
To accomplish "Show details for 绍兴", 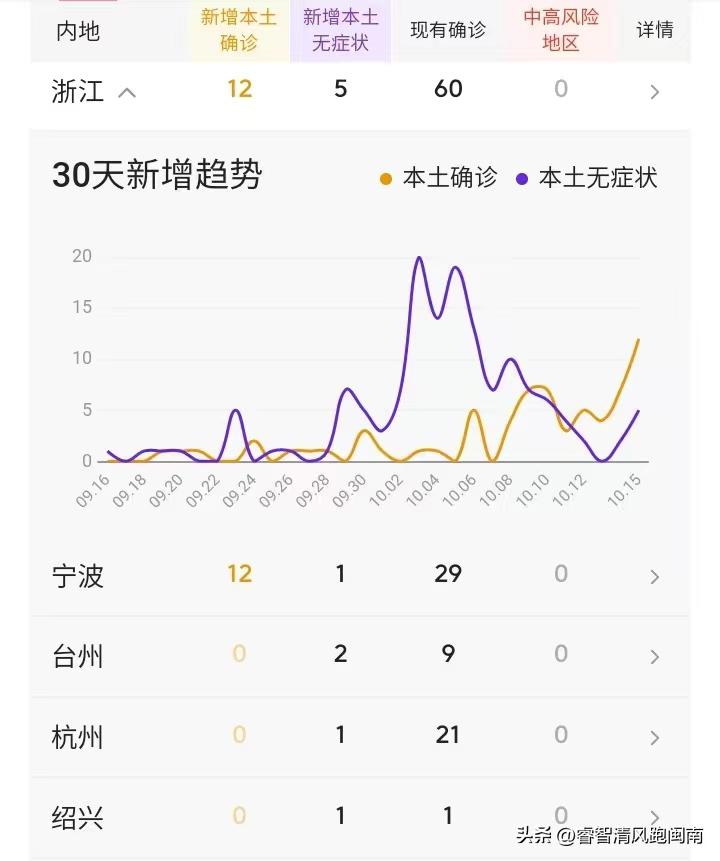I will 655,817.
